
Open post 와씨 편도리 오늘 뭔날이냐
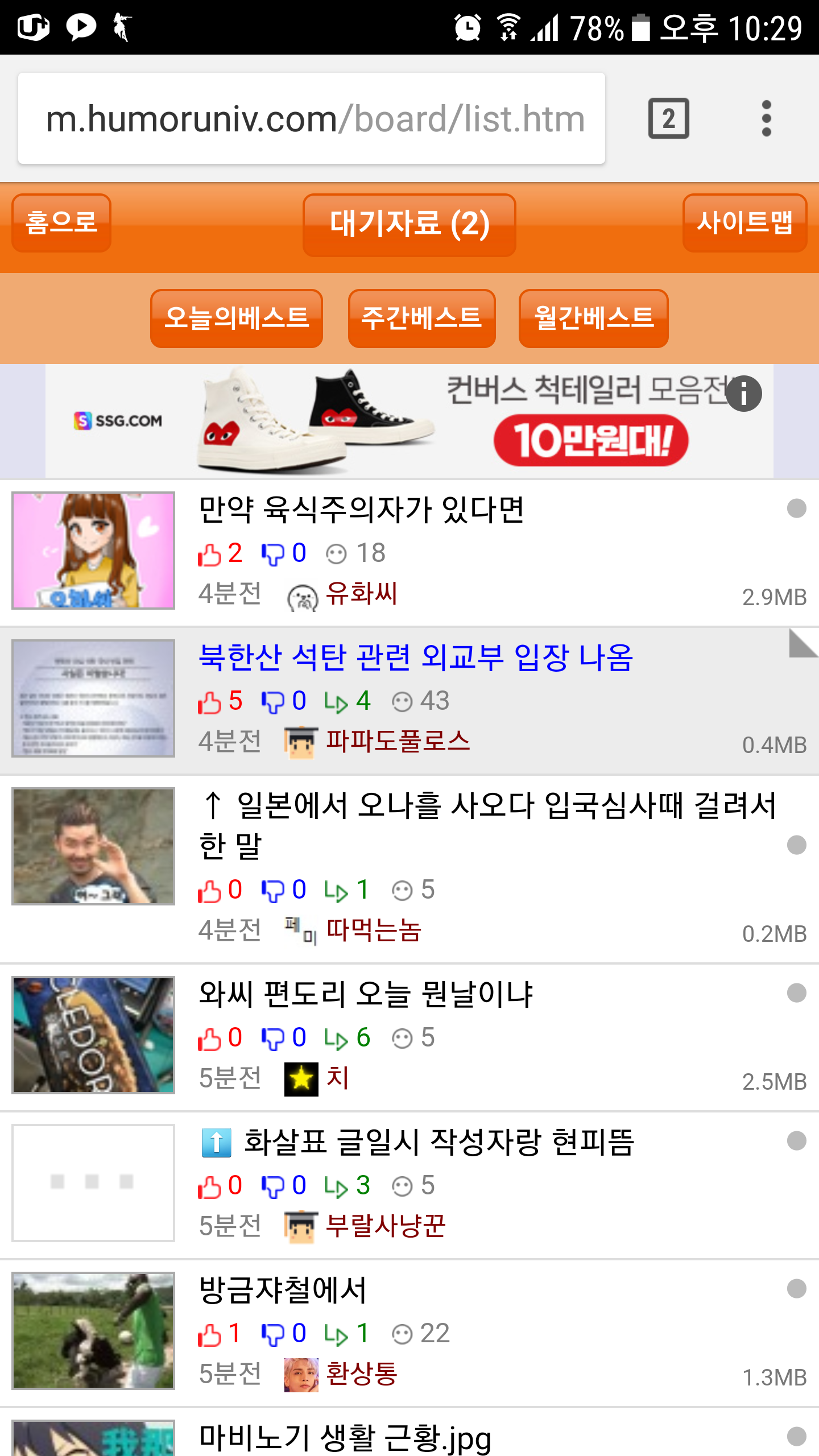pyautogui.click(x=365, y=994)
